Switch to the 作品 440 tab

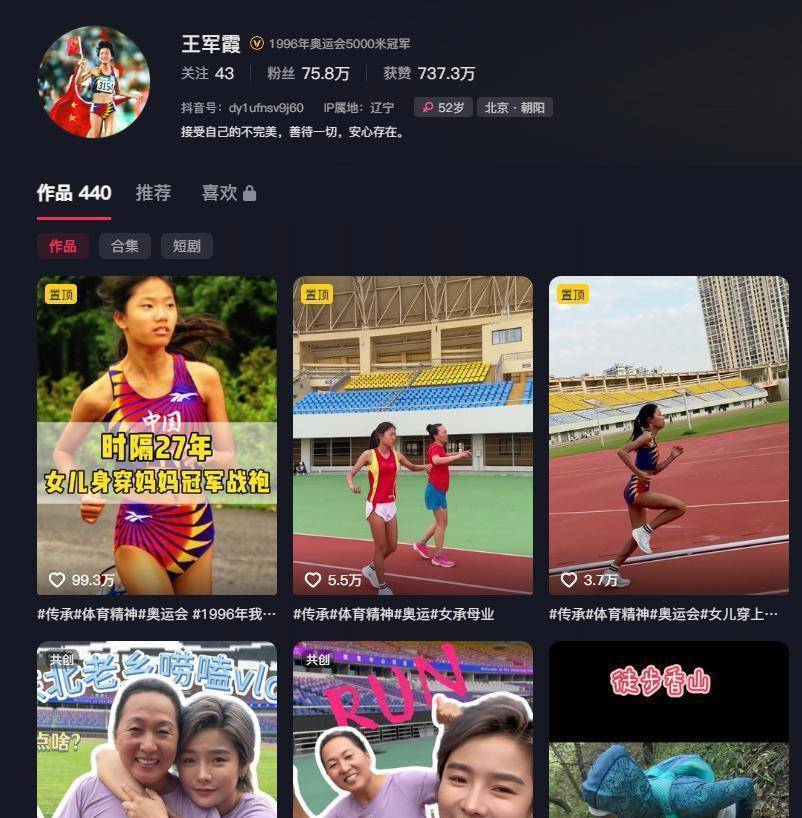click(74, 193)
